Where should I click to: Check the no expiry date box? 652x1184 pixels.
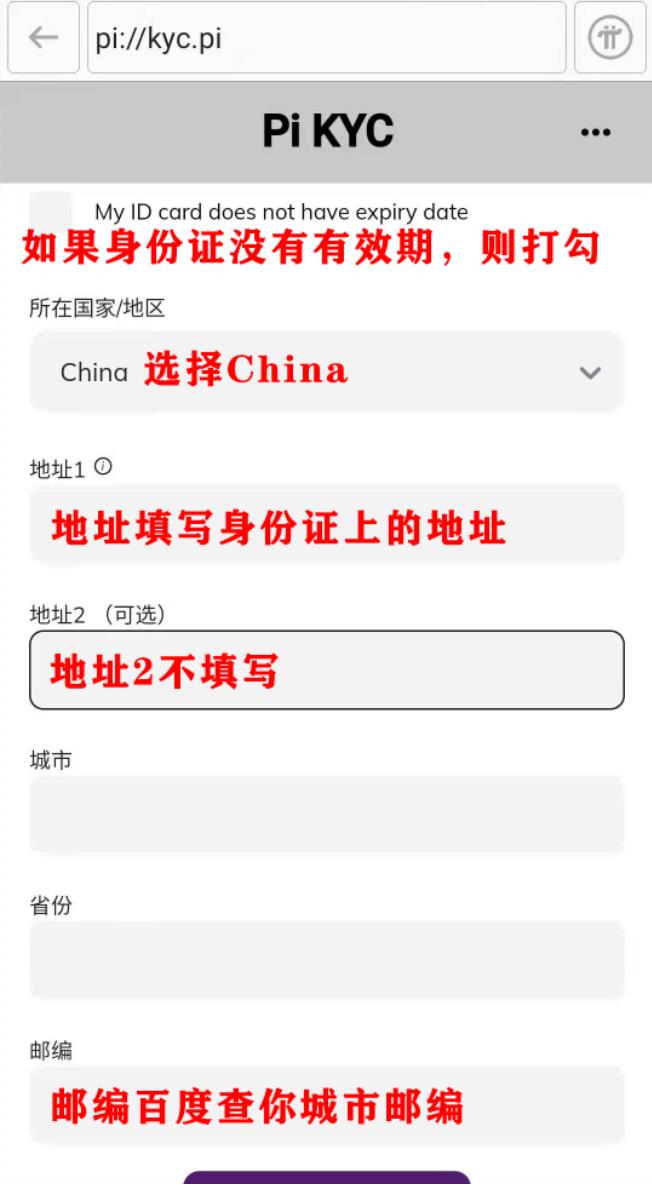[51, 210]
